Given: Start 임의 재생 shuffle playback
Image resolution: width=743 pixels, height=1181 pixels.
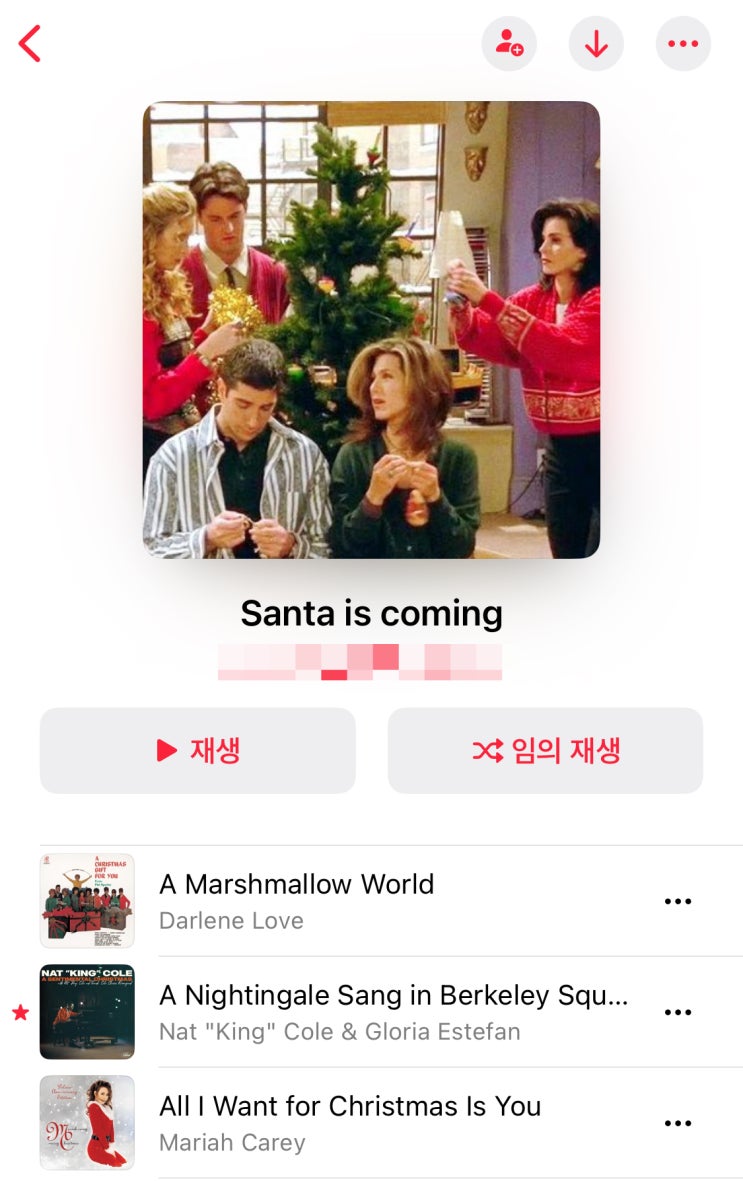Looking at the screenshot, I should tap(545, 751).
